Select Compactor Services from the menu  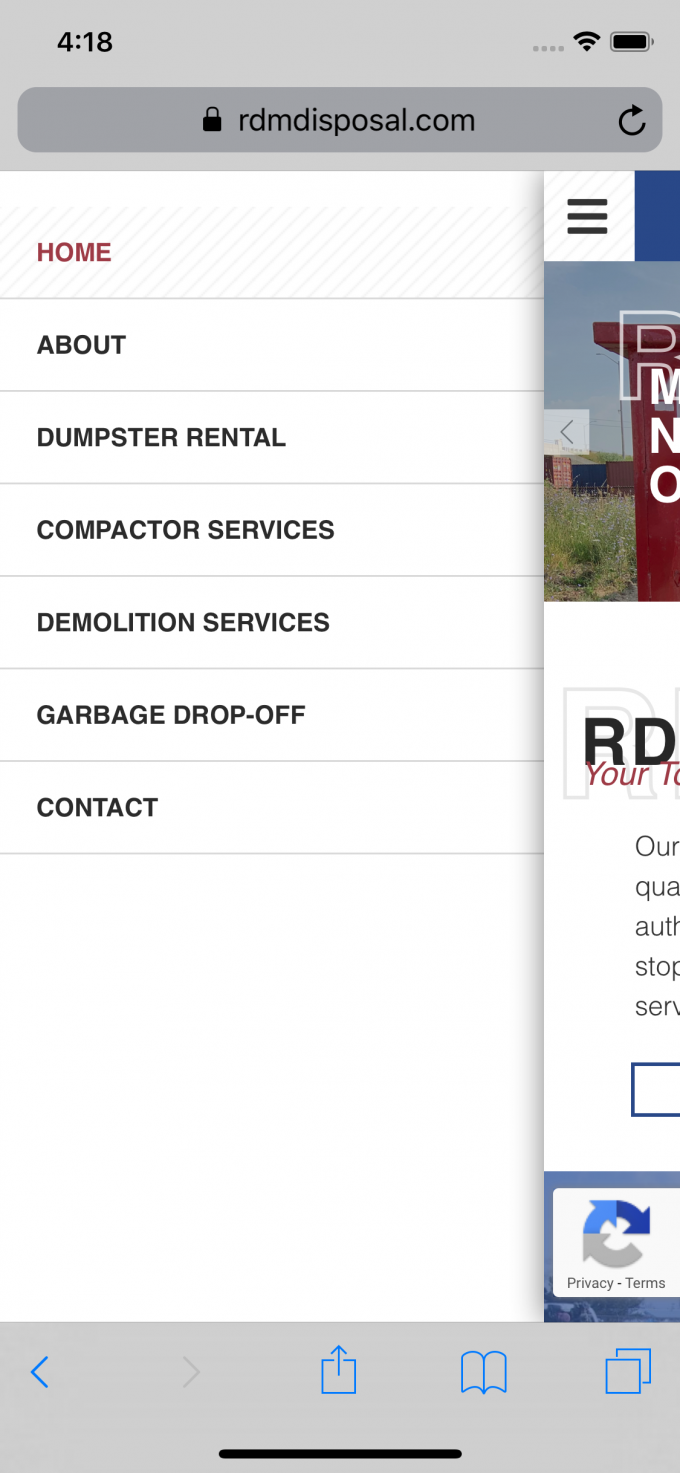point(185,530)
